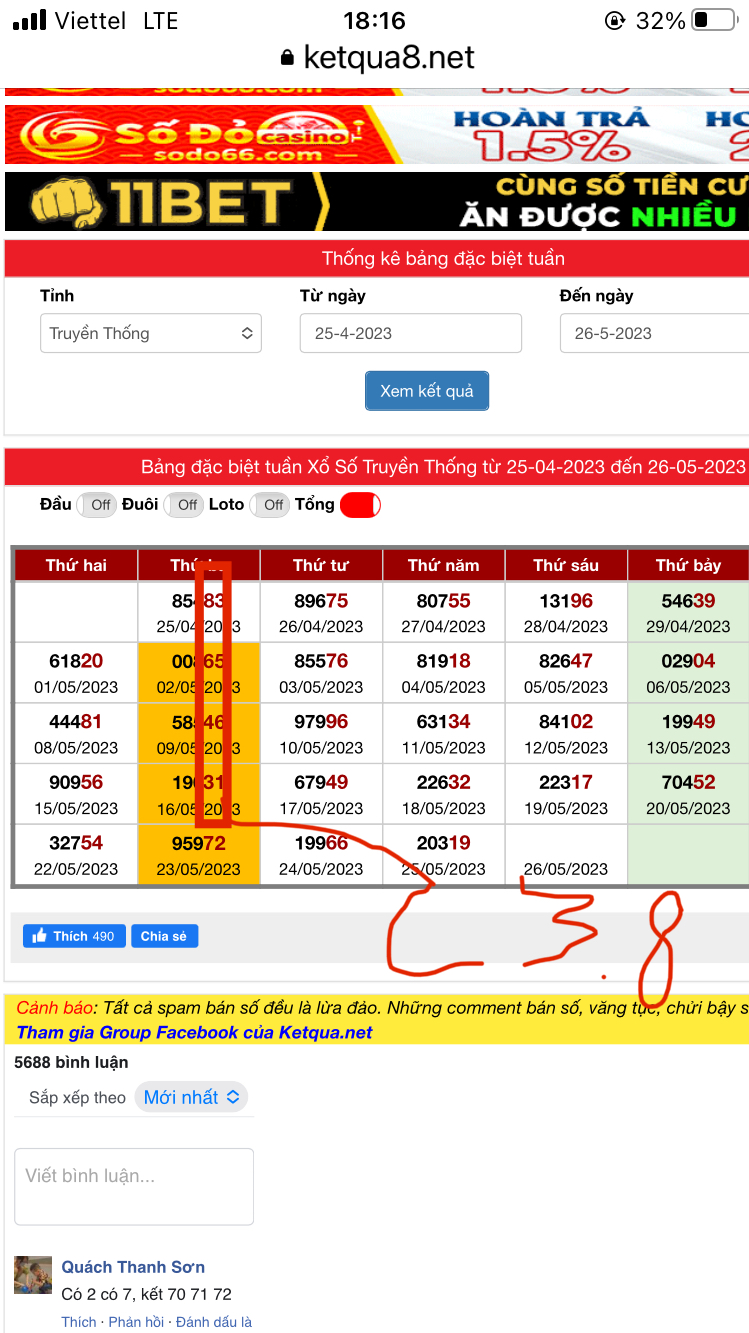
Task: Like the page with Thích button
Action: point(74,936)
